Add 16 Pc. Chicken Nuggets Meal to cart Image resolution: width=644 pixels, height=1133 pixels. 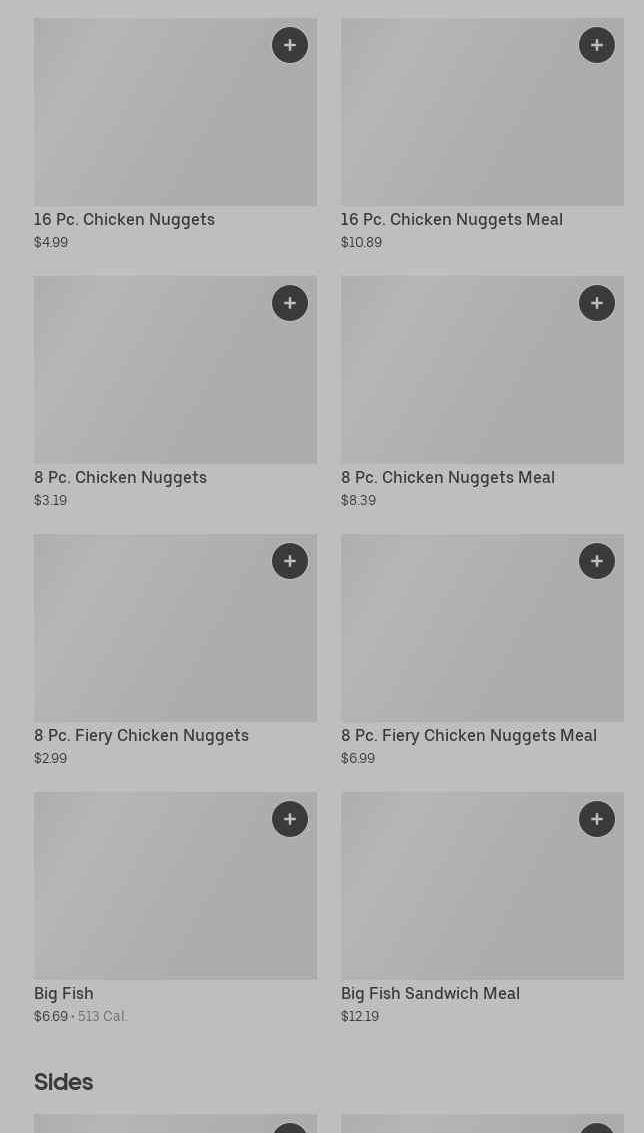597,45
